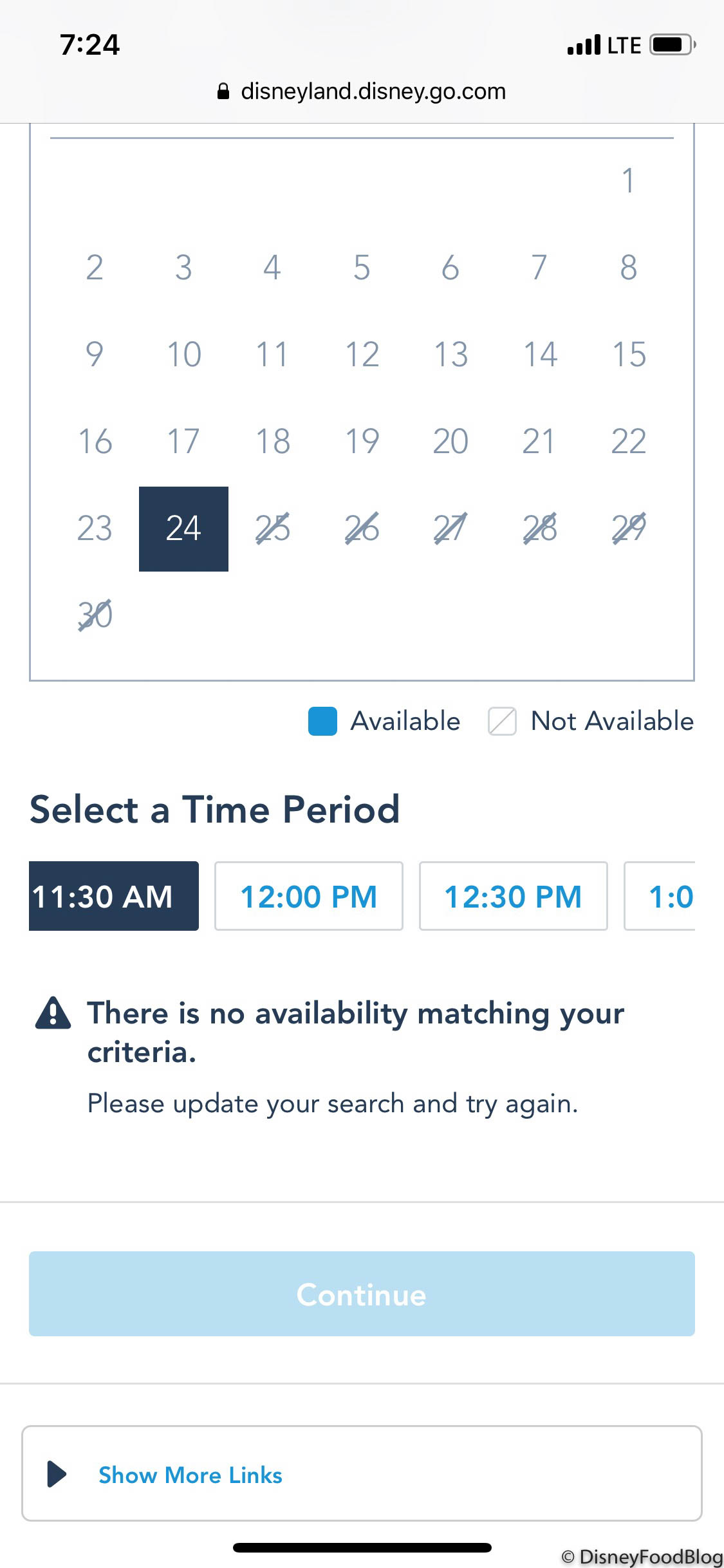This screenshot has height=1568, width=724.
Task: Select date 15 in the calendar
Action: tap(628, 355)
